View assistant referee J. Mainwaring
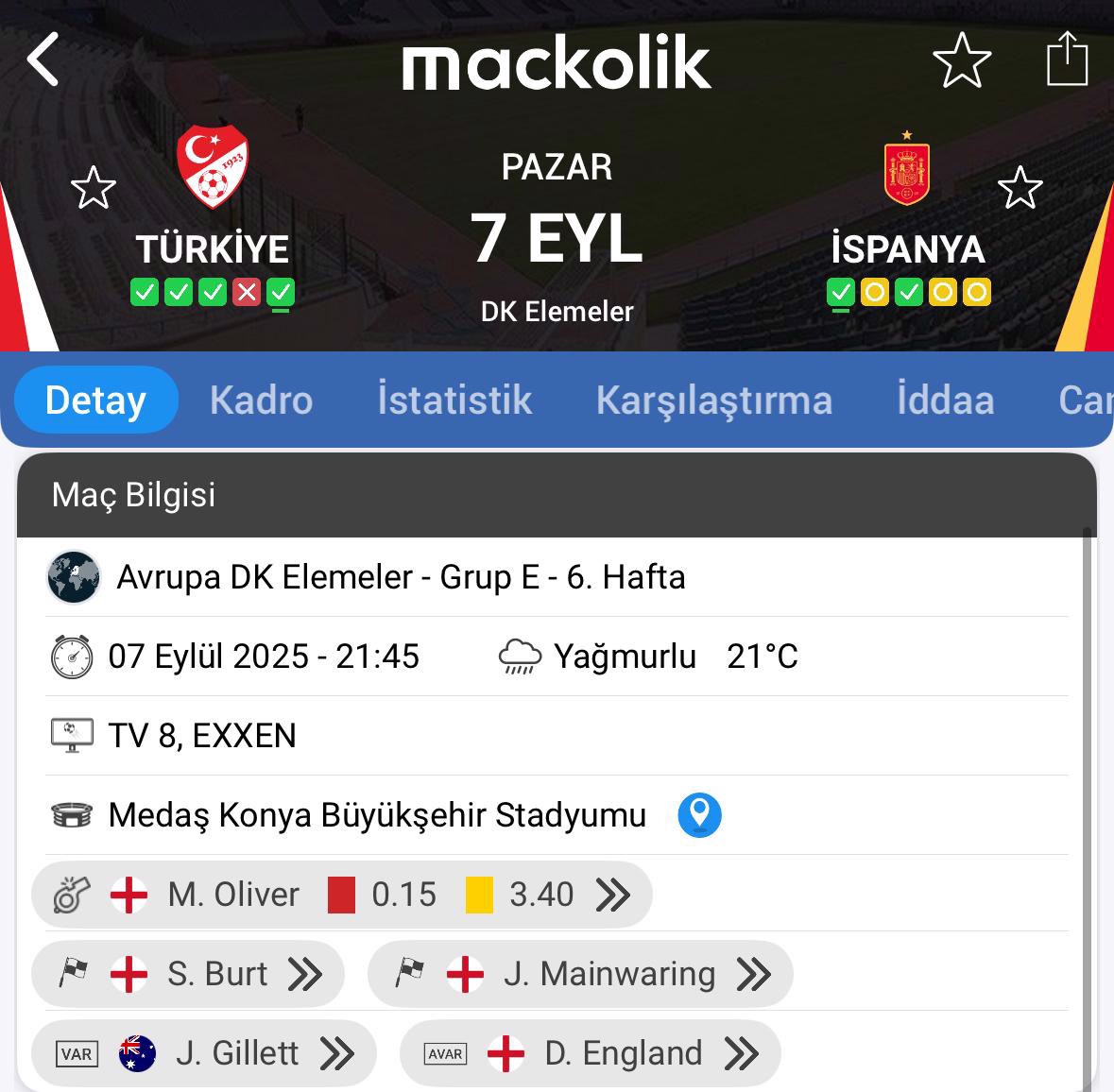 [579, 974]
